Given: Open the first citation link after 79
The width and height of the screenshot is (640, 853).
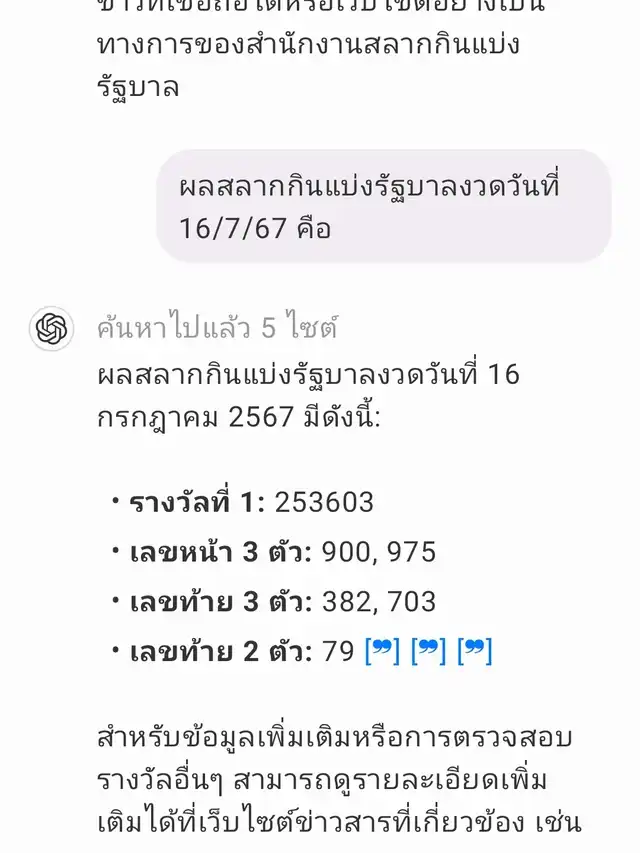Looking at the screenshot, I should (x=383, y=652).
